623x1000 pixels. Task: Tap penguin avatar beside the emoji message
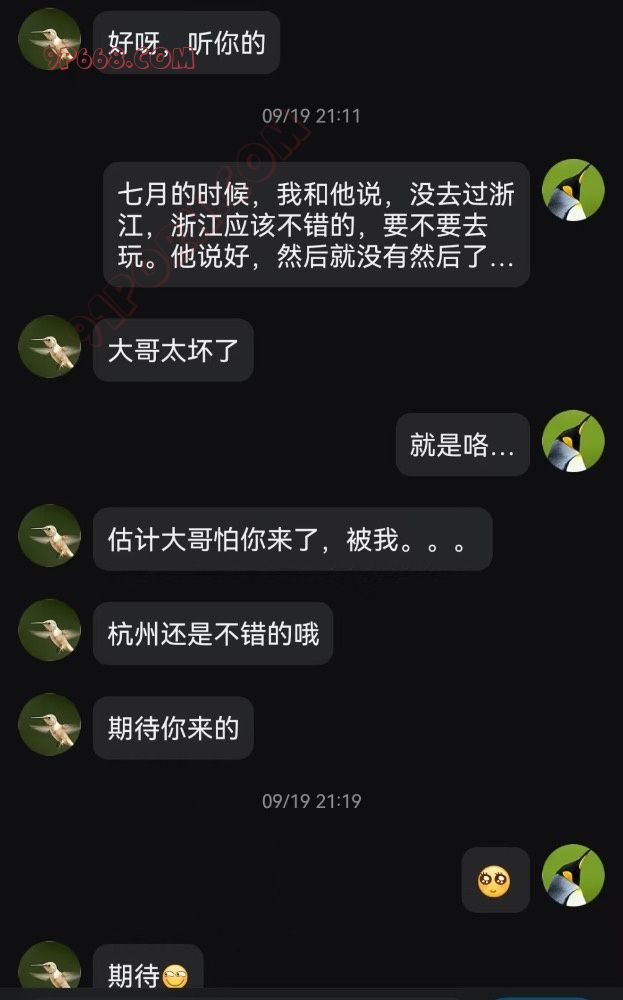[573, 876]
